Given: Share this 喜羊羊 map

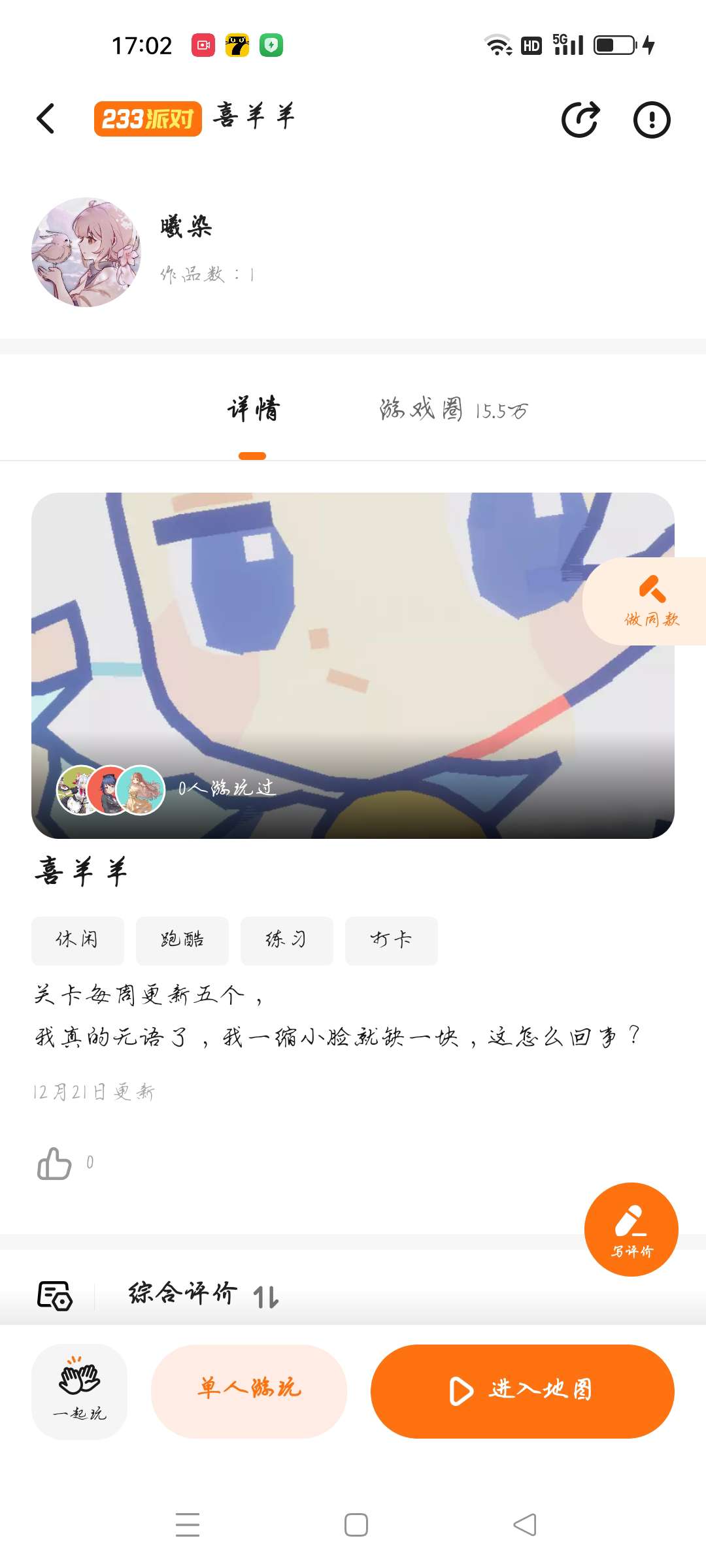Looking at the screenshot, I should [x=580, y=120].
